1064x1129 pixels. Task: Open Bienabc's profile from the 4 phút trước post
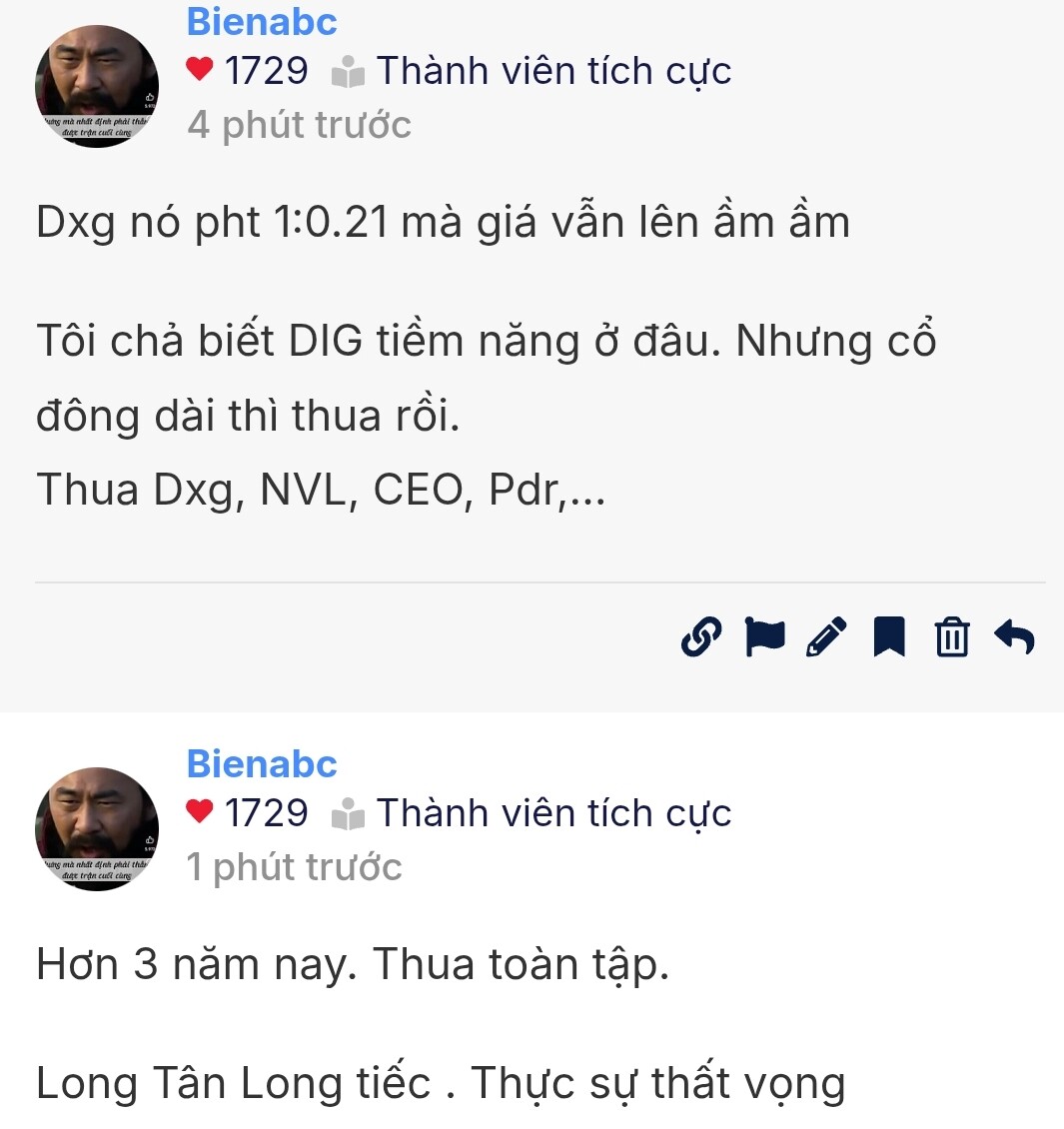tap(262, 22)
